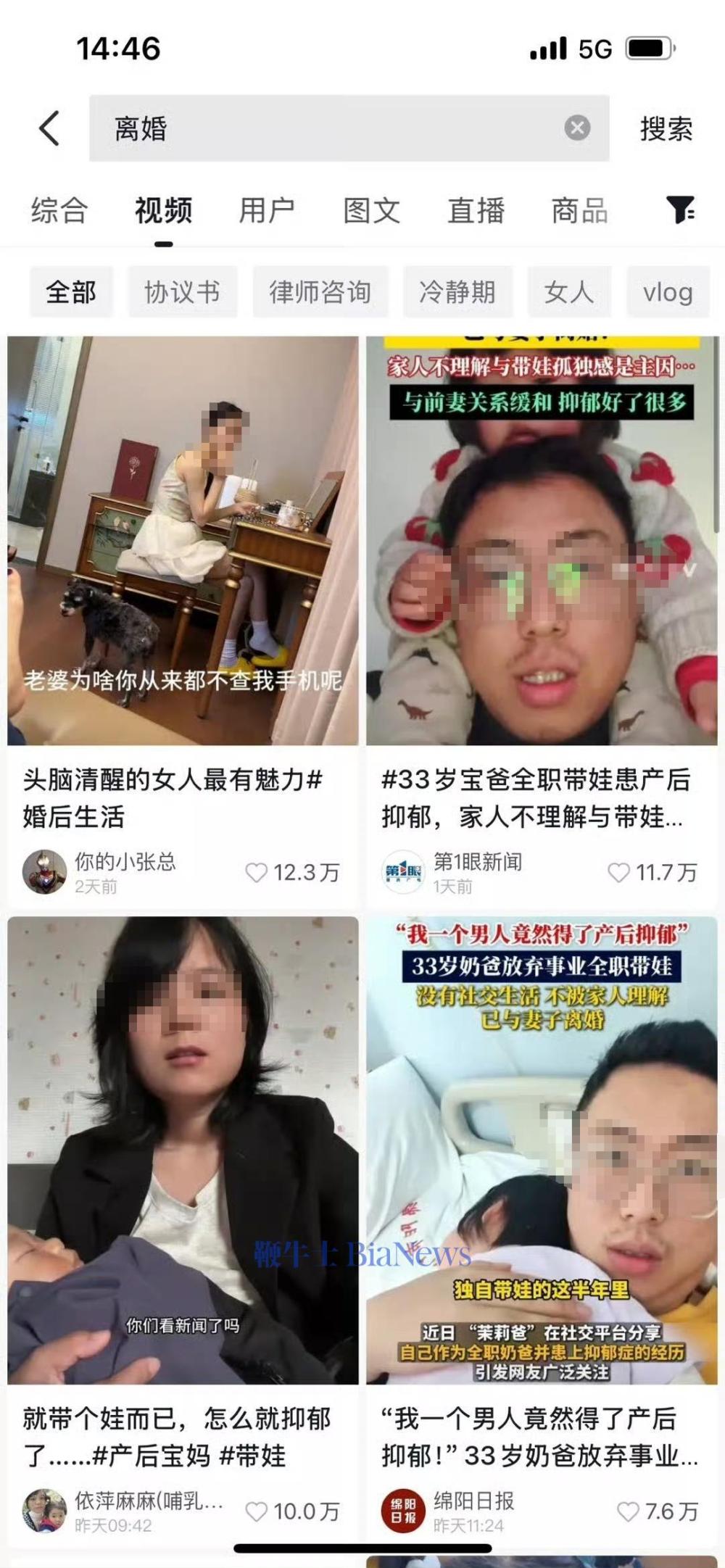This screenshot has width=725, height=1568.
Task: Go back from search results
Action: (x=49, y=128)
